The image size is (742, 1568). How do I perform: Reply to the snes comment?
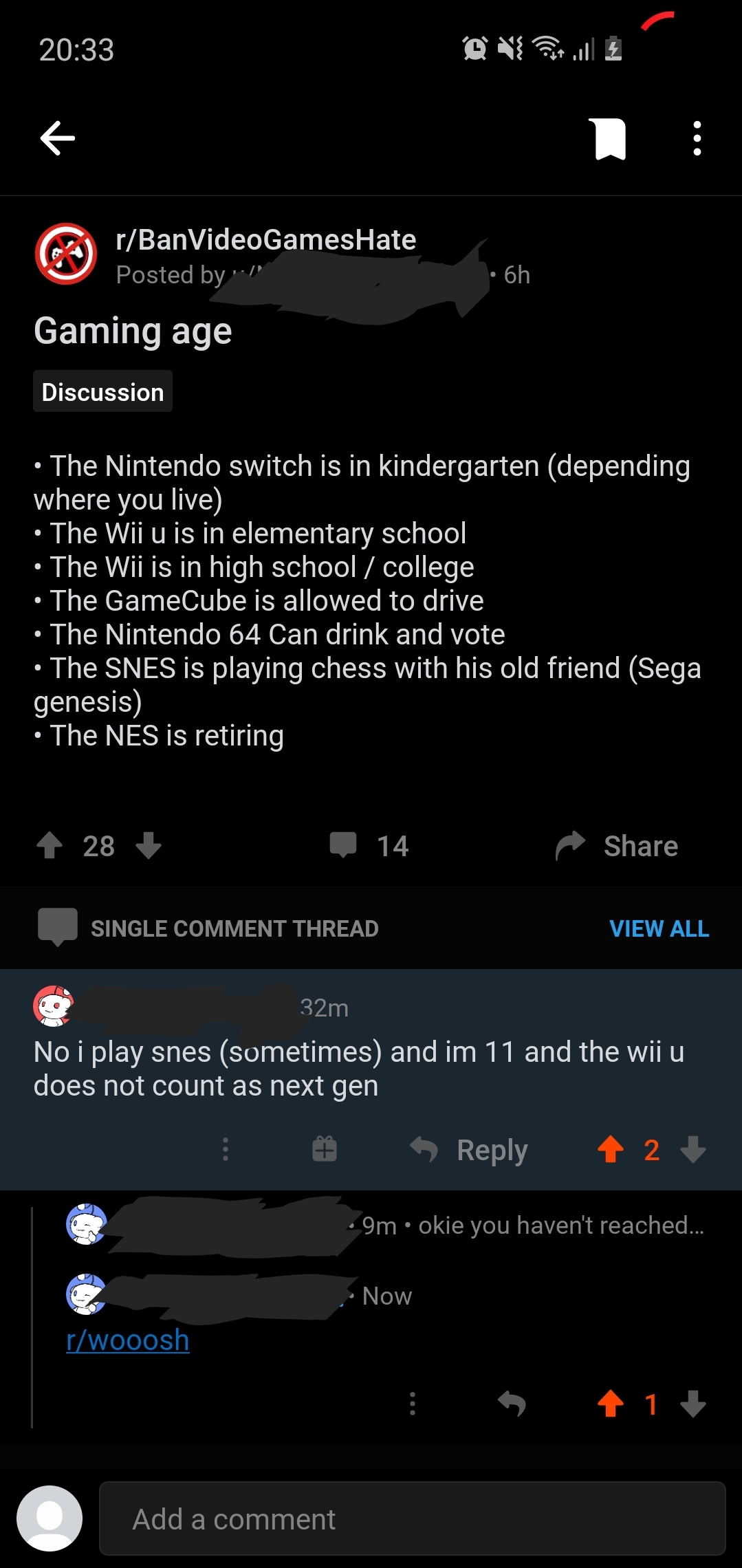coord(470,1150)
